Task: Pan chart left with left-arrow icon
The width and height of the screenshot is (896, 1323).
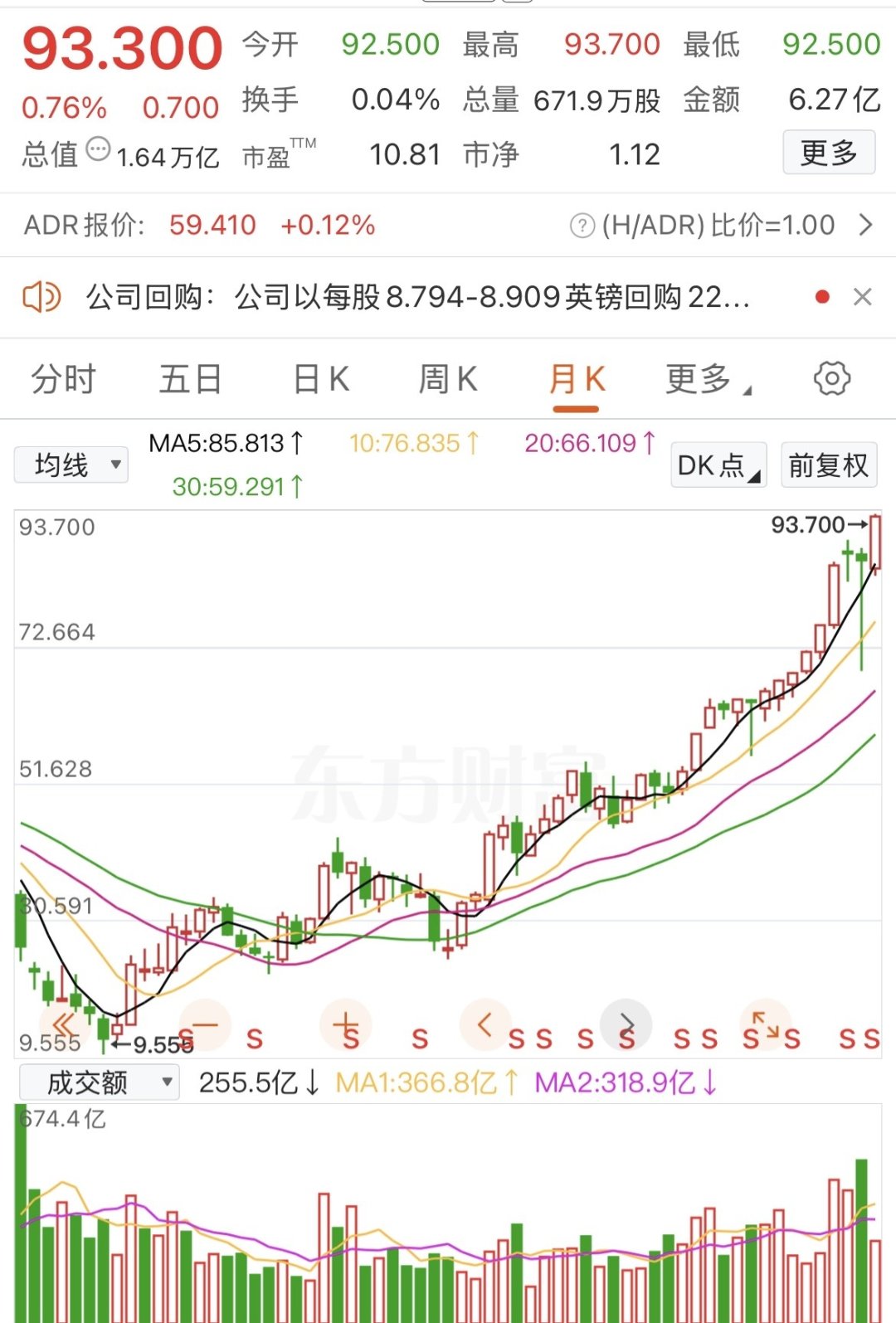Action: point(485,1024)
